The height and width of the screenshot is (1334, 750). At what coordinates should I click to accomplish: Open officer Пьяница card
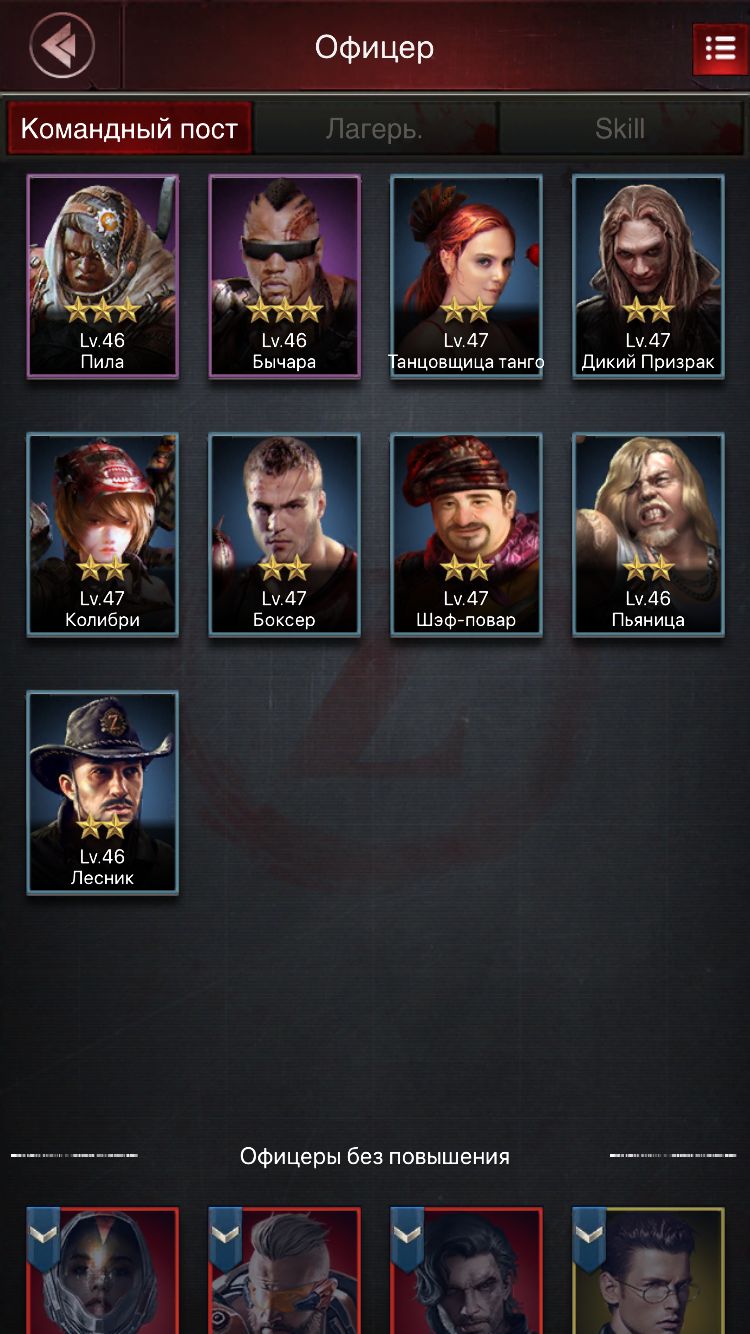(x=648, y=534)
